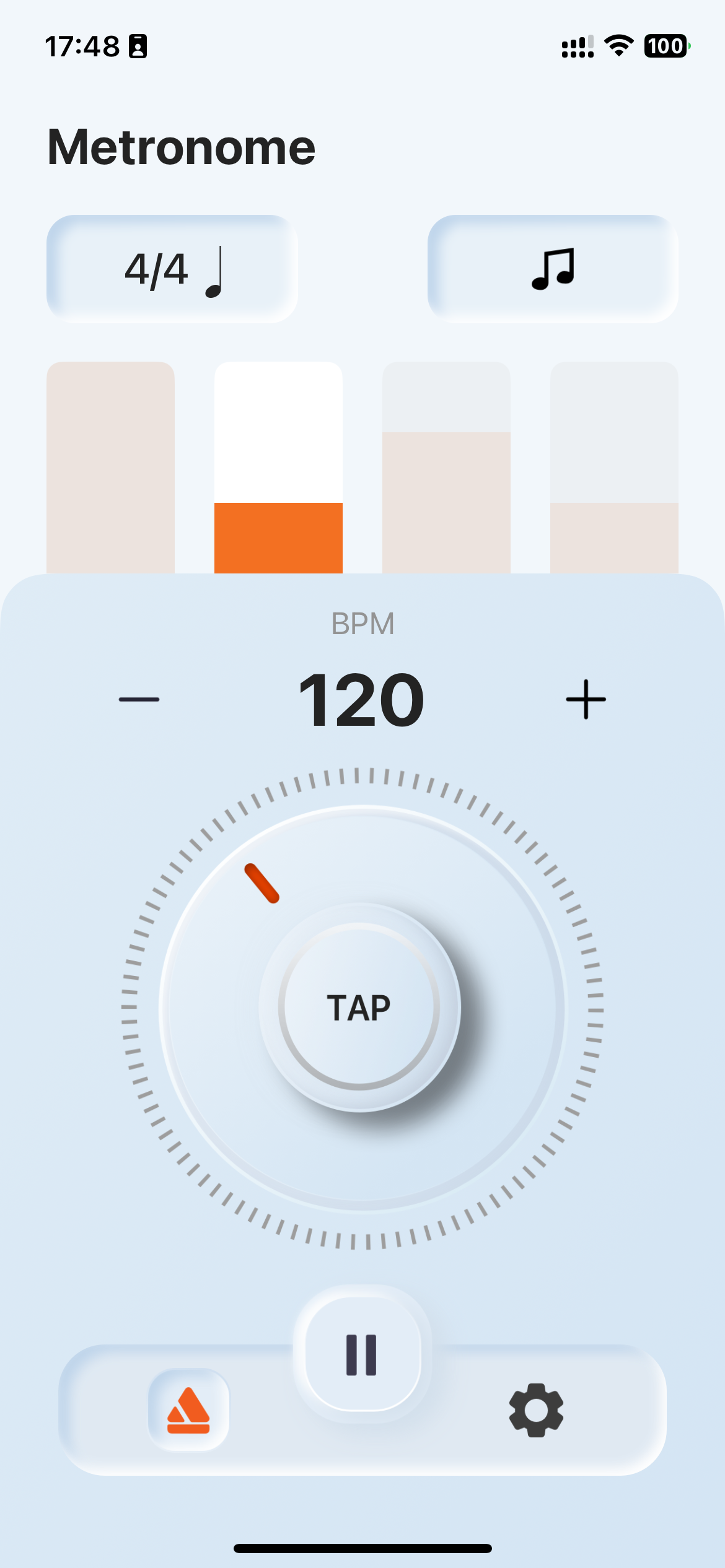Select the Metronome title heading
The image size is (725, 1568).
click(x=182, y=147)
